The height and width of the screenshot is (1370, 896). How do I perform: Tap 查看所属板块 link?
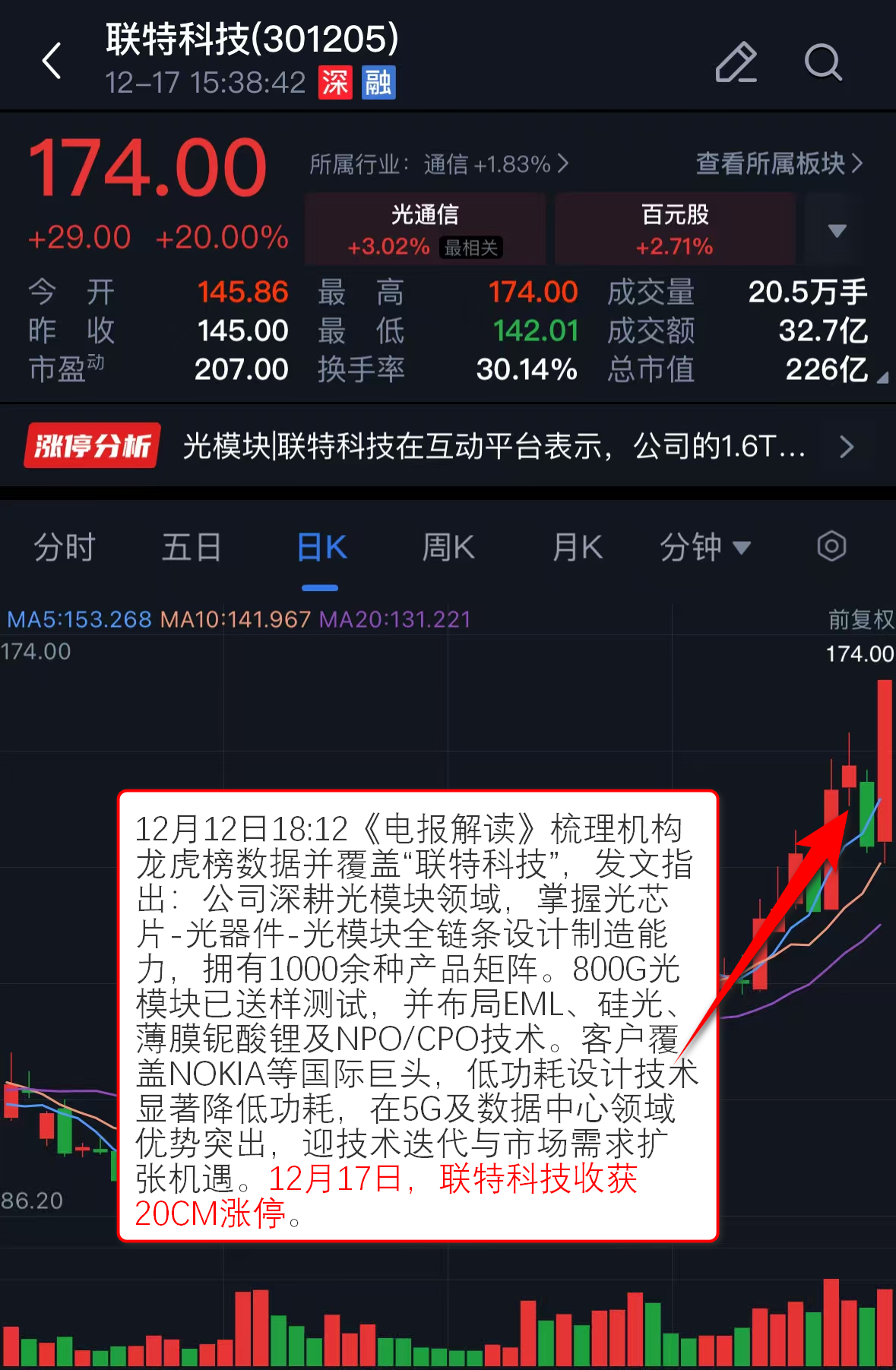click(x=779, y=163)
